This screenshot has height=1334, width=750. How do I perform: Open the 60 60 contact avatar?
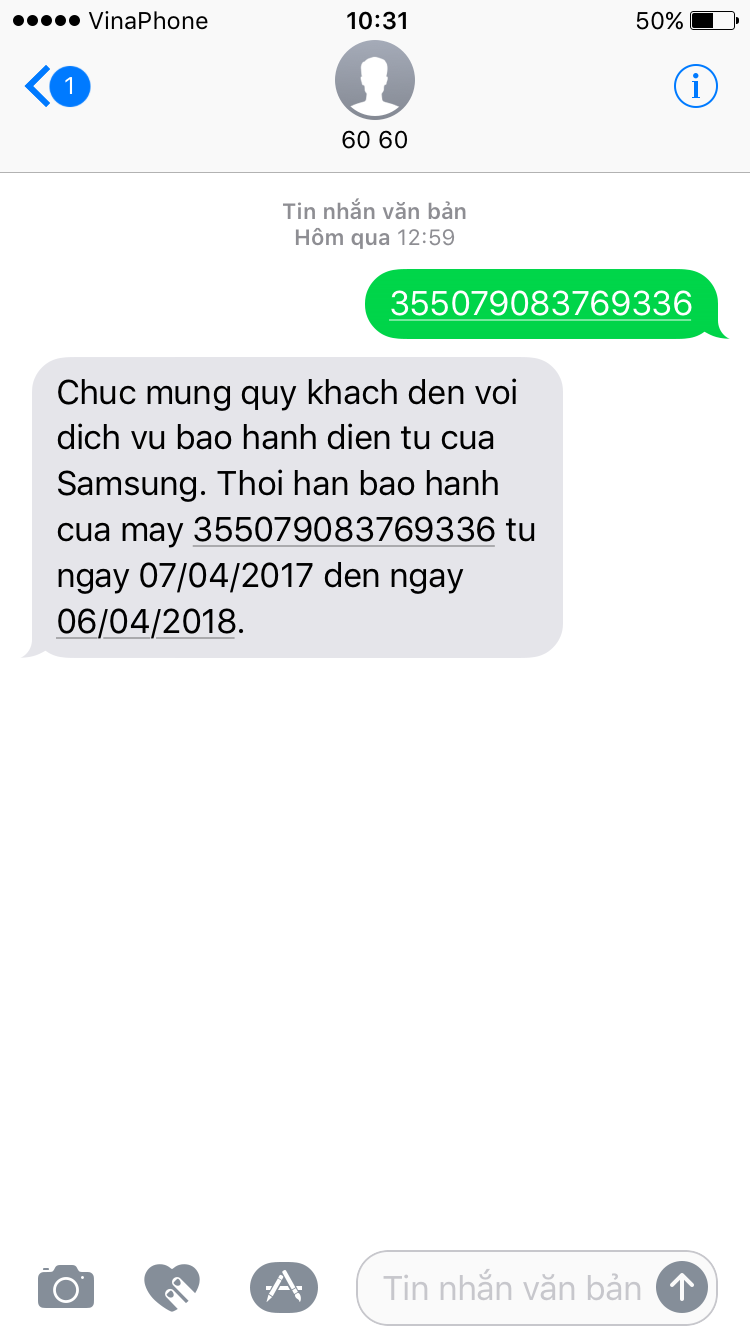pyautogui.click(x=374, y=81)
